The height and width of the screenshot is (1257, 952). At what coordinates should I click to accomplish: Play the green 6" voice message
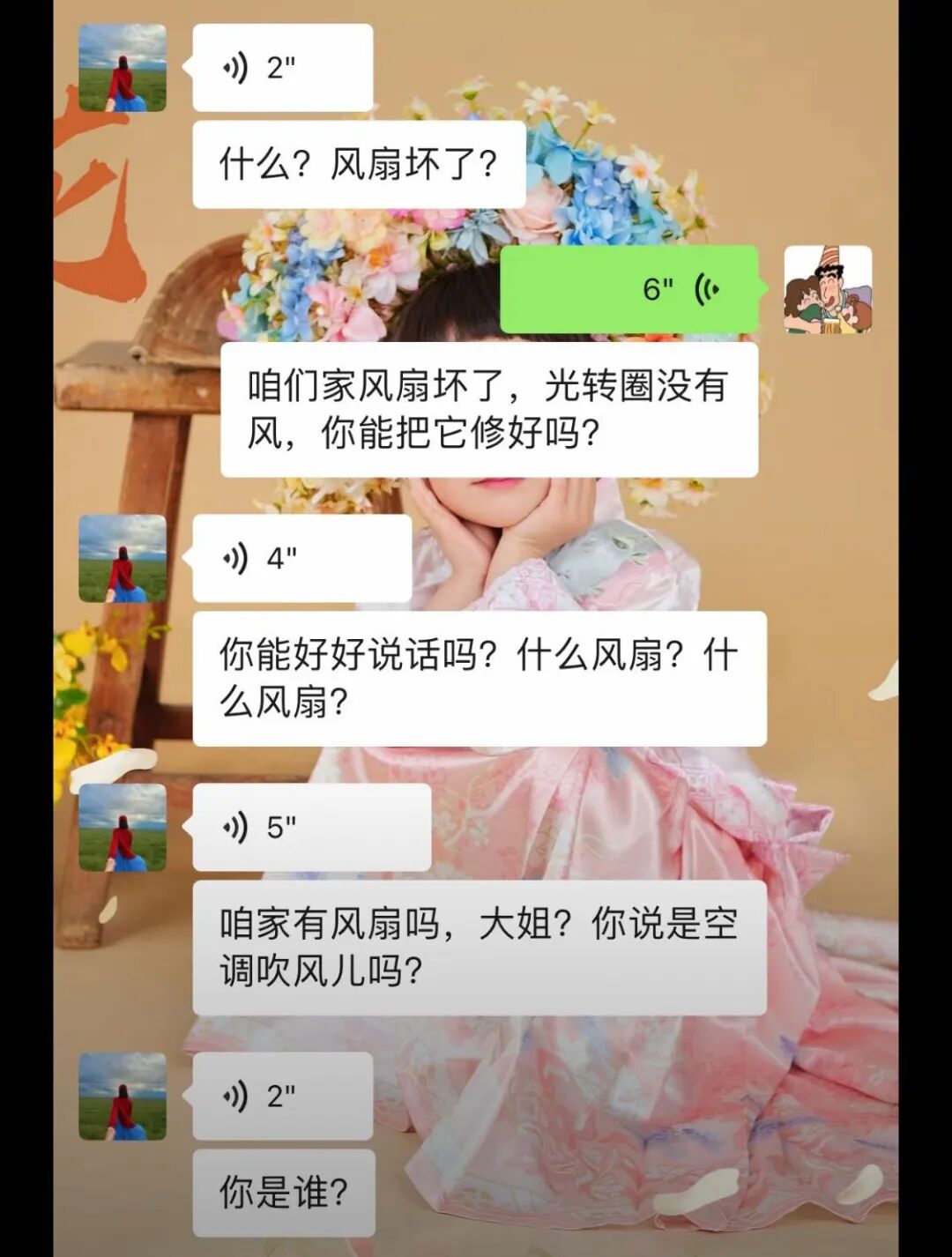[x=629, y=289]
